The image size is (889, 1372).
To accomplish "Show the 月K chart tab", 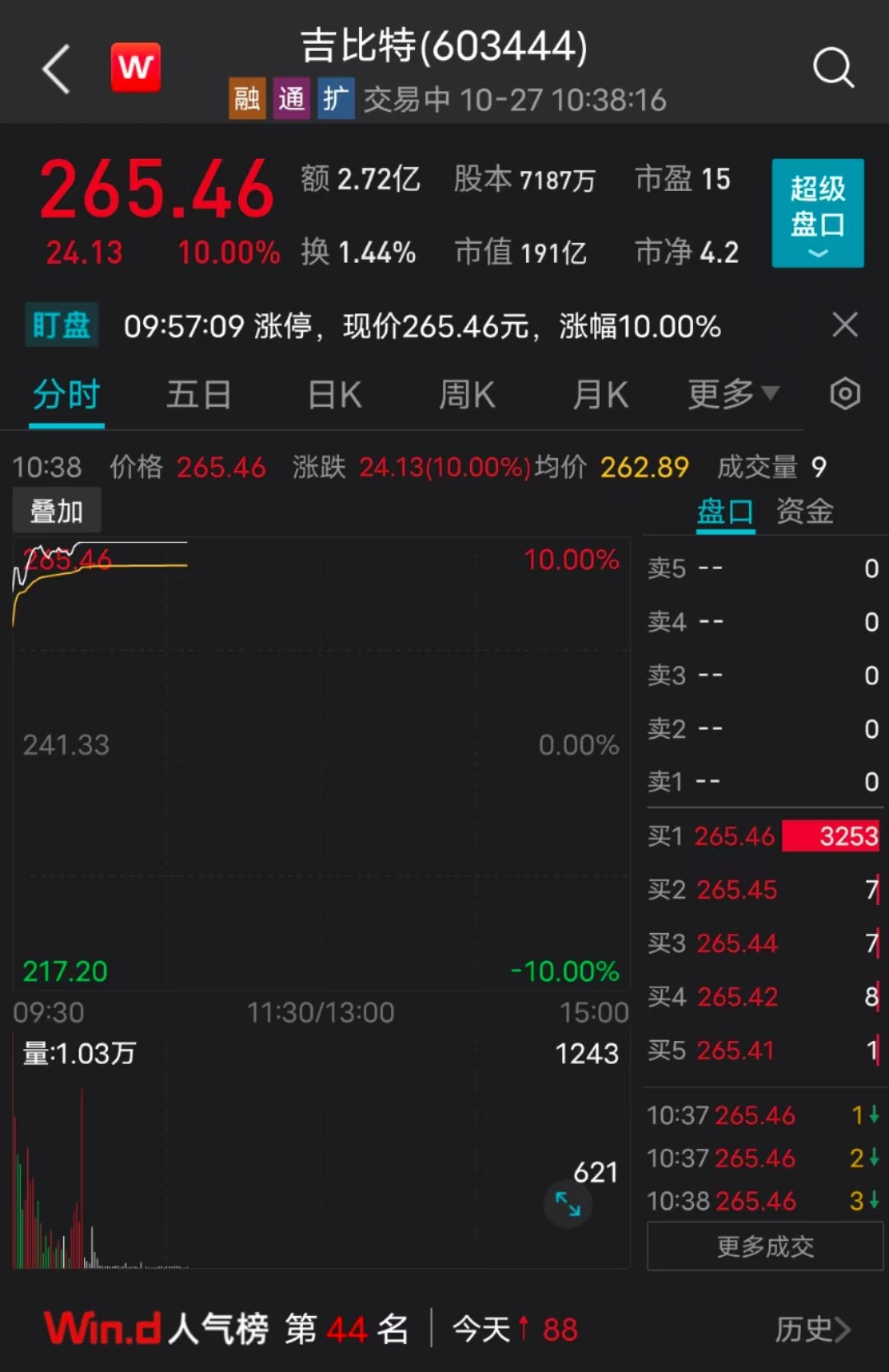I will 600,395.
